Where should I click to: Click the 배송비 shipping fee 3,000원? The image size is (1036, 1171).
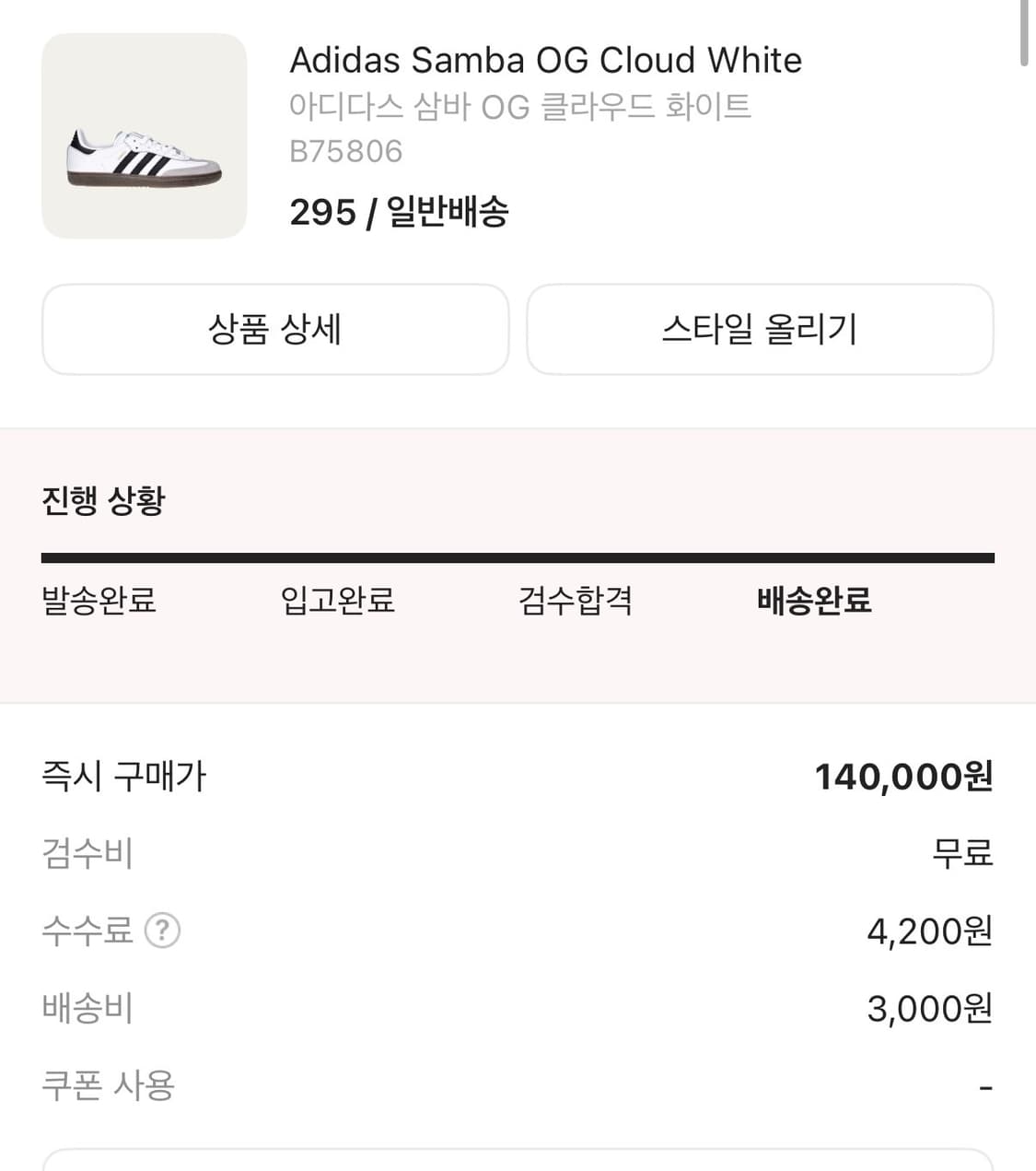click(x=929, y=1008)
